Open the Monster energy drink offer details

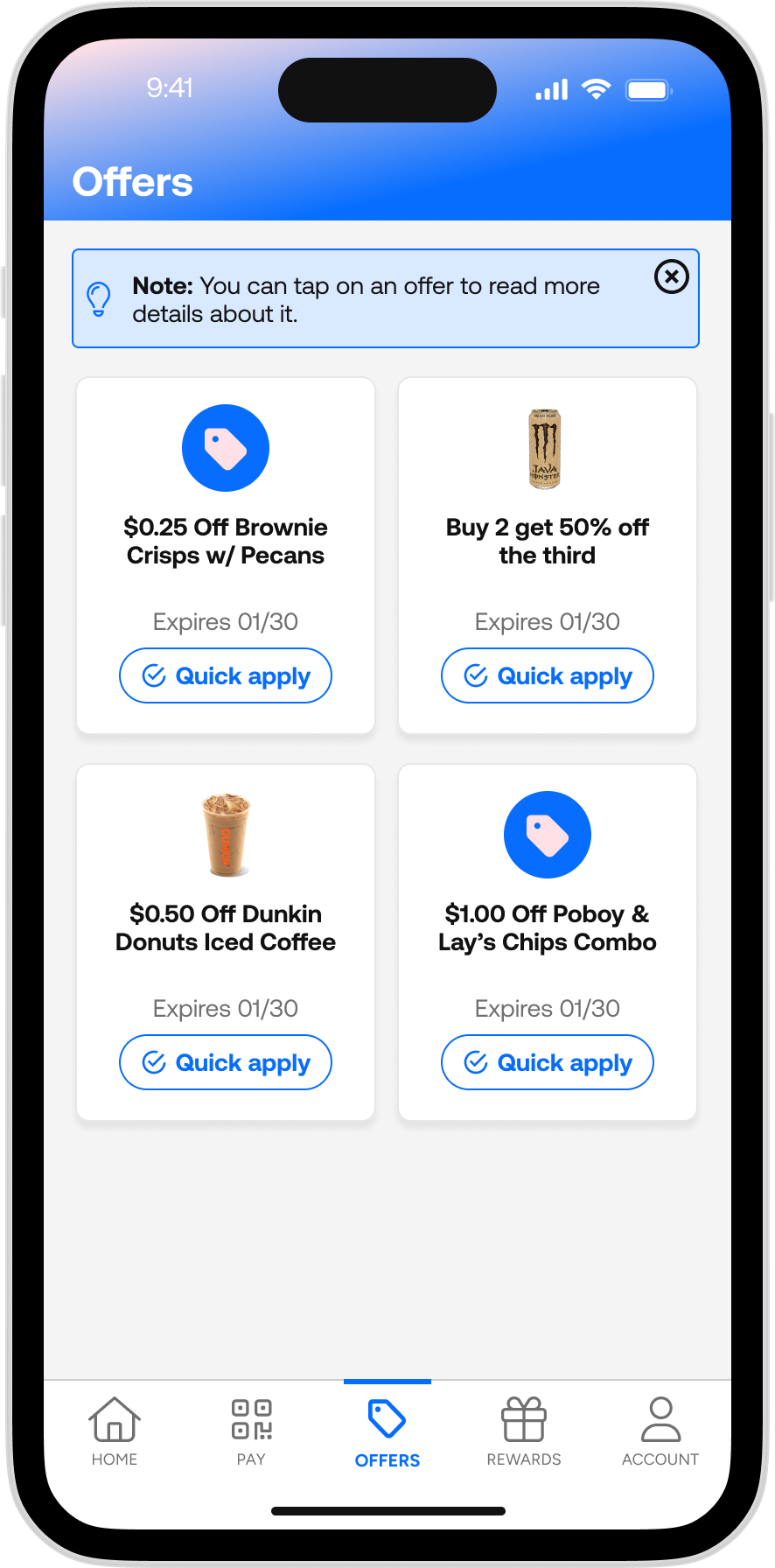(547, 541)
